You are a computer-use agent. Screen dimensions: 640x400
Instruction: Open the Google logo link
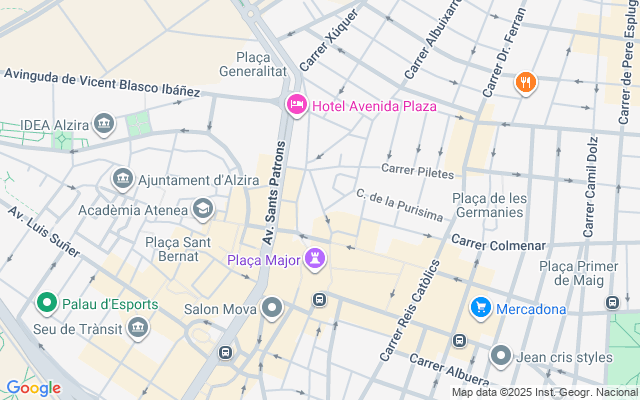click(x=33, y=388)
